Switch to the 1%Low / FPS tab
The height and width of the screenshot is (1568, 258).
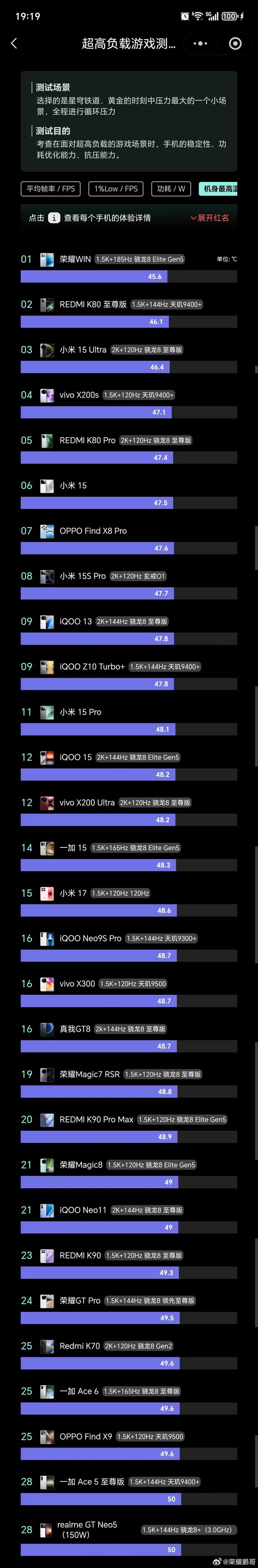coord(116,189)
